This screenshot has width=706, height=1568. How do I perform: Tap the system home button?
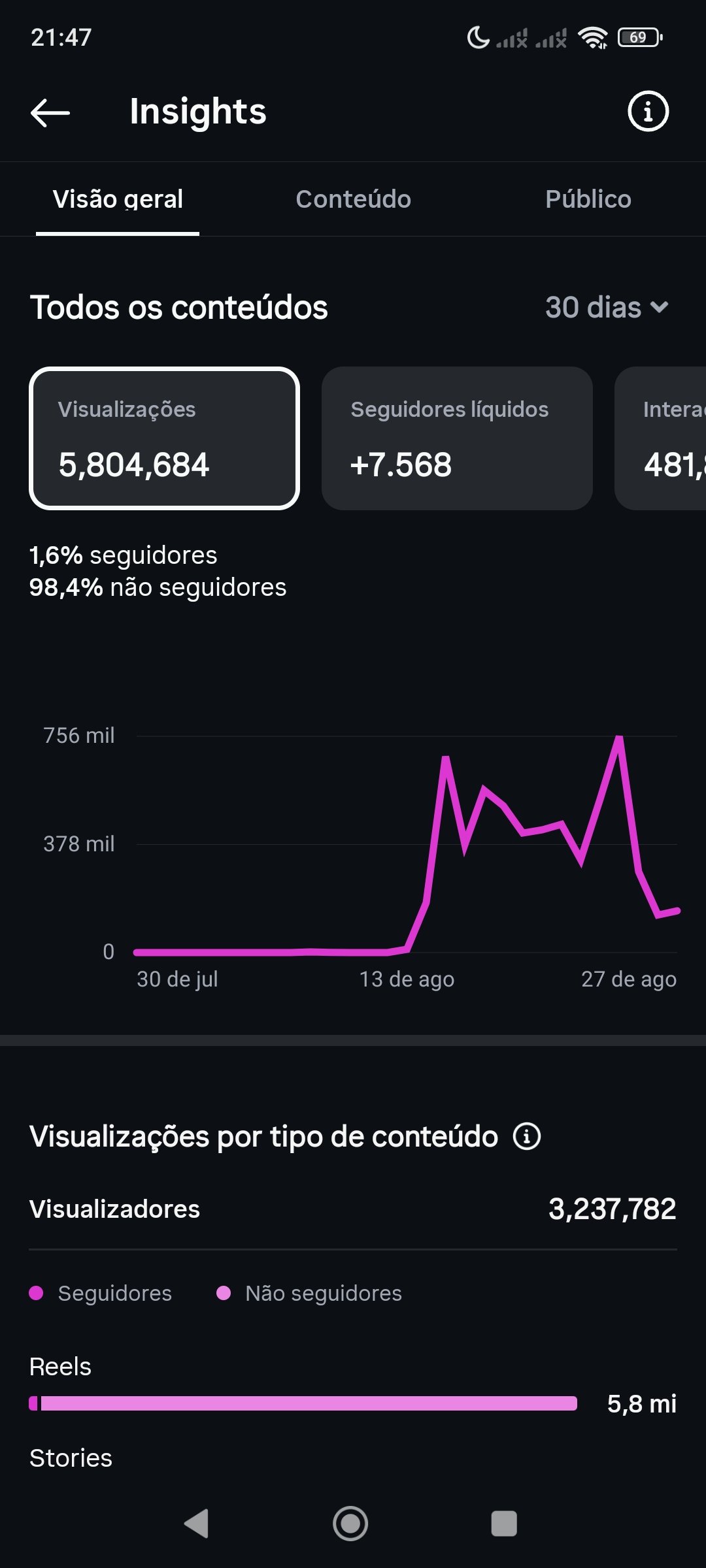(350, 1524)
